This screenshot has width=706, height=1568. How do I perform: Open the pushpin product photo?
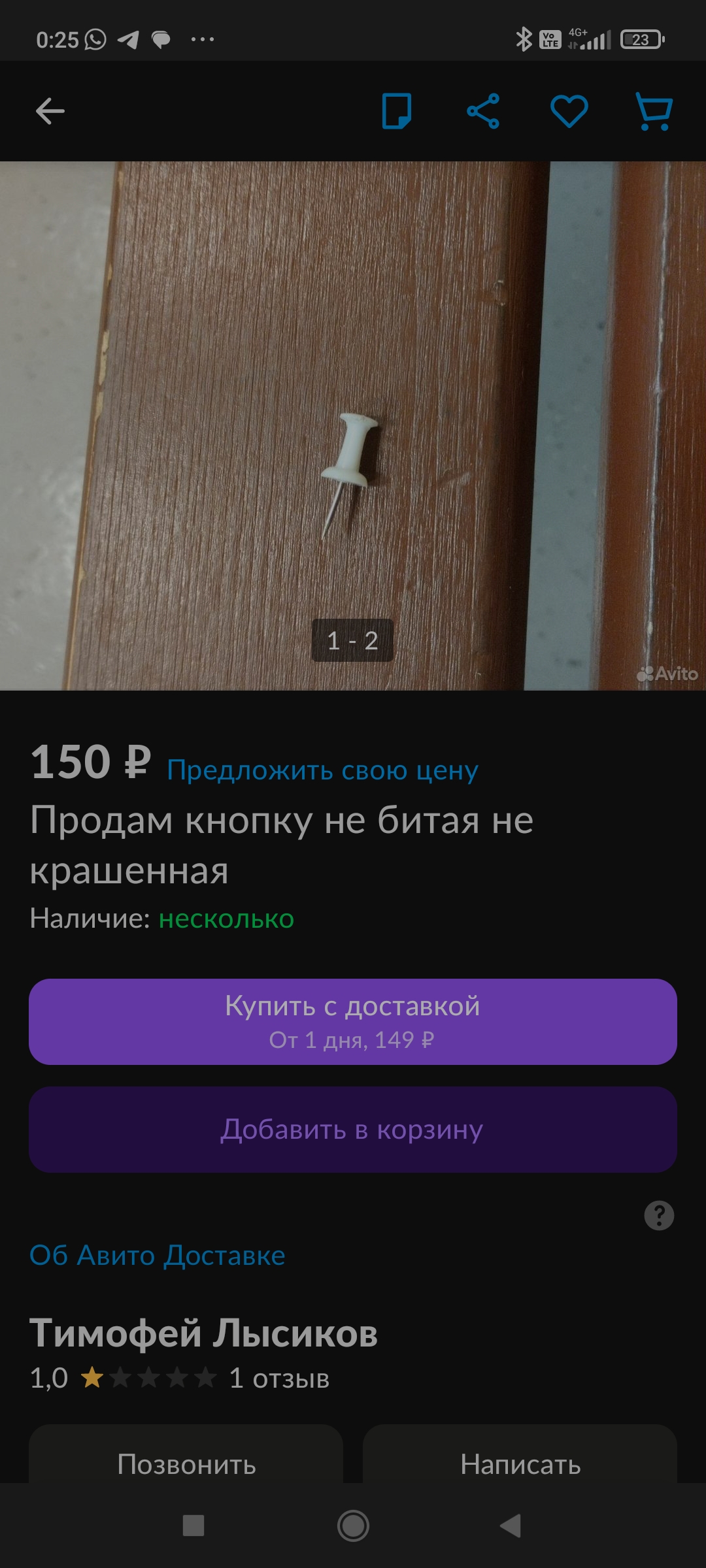point(353,425)
